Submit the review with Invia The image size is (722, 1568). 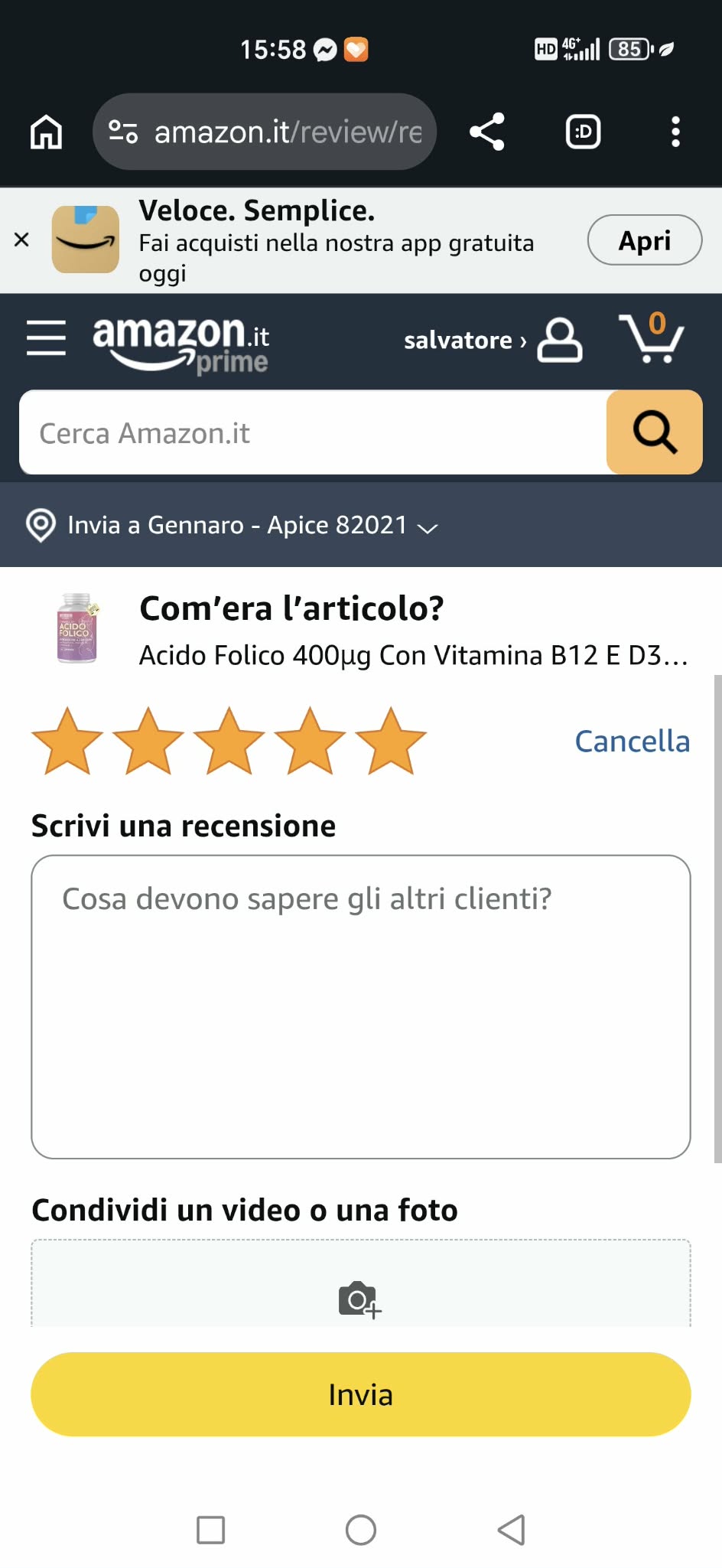click(361, 1394)
